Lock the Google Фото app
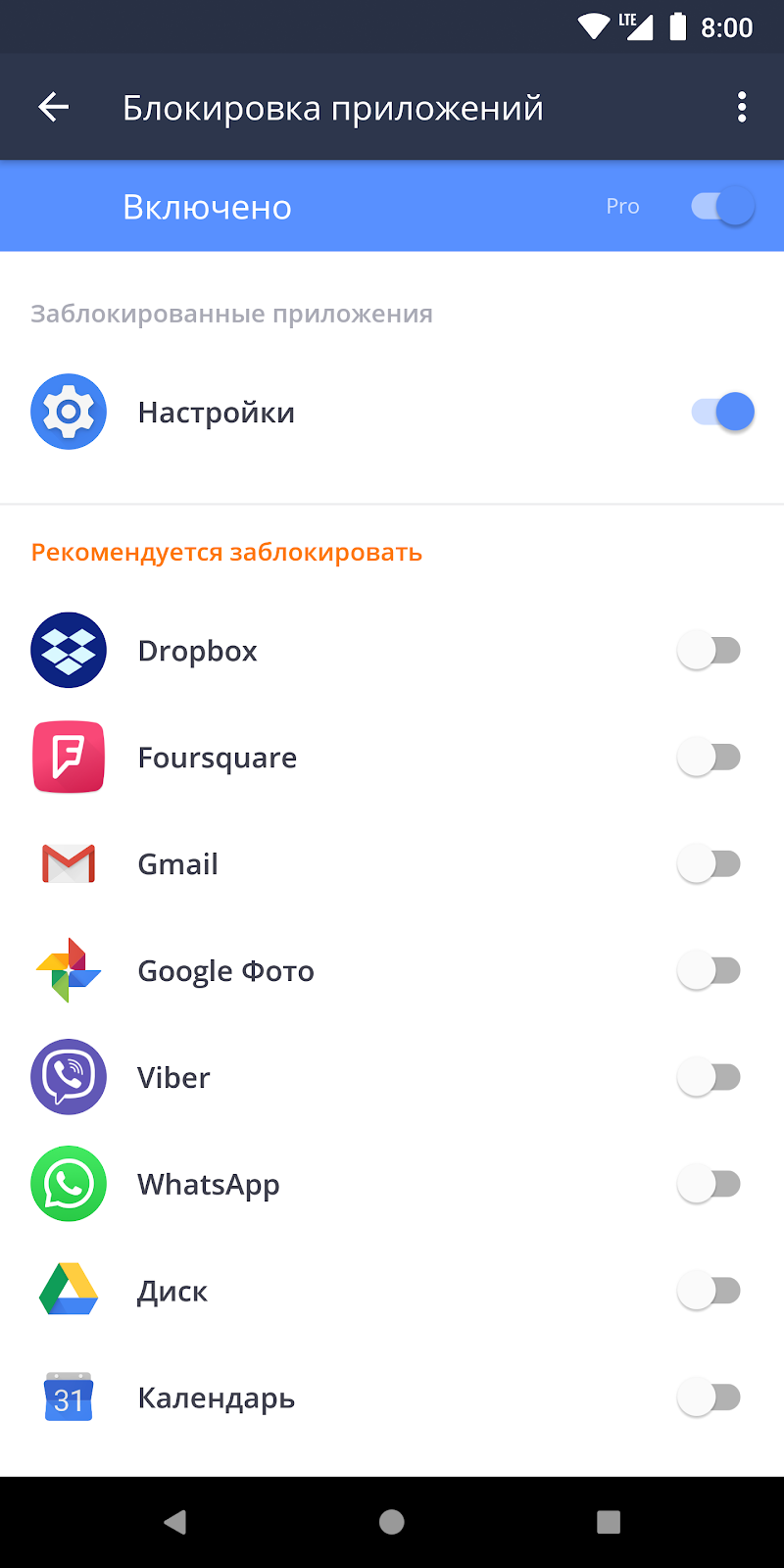Screen dimensions: 784x1568 tap(709, 971)
